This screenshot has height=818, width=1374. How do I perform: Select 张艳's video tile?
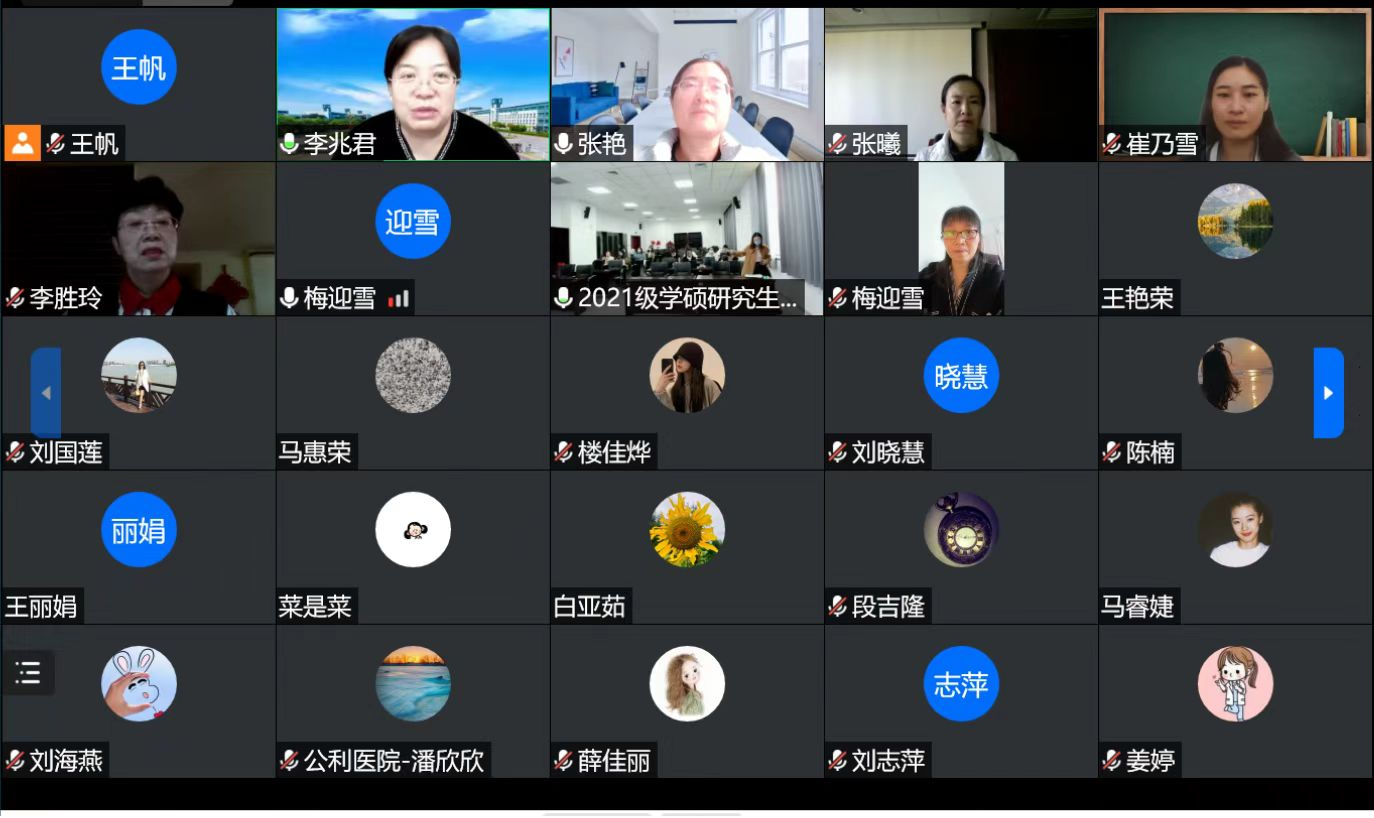[687, 85]
